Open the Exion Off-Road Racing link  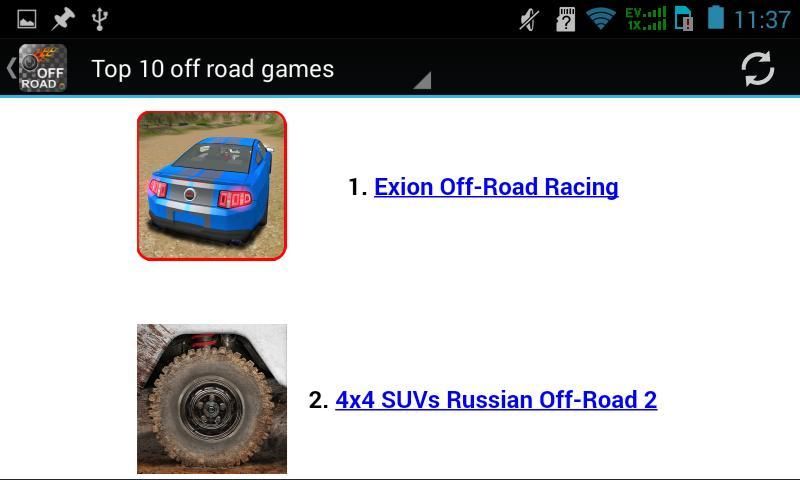click(x=496, y=187)
